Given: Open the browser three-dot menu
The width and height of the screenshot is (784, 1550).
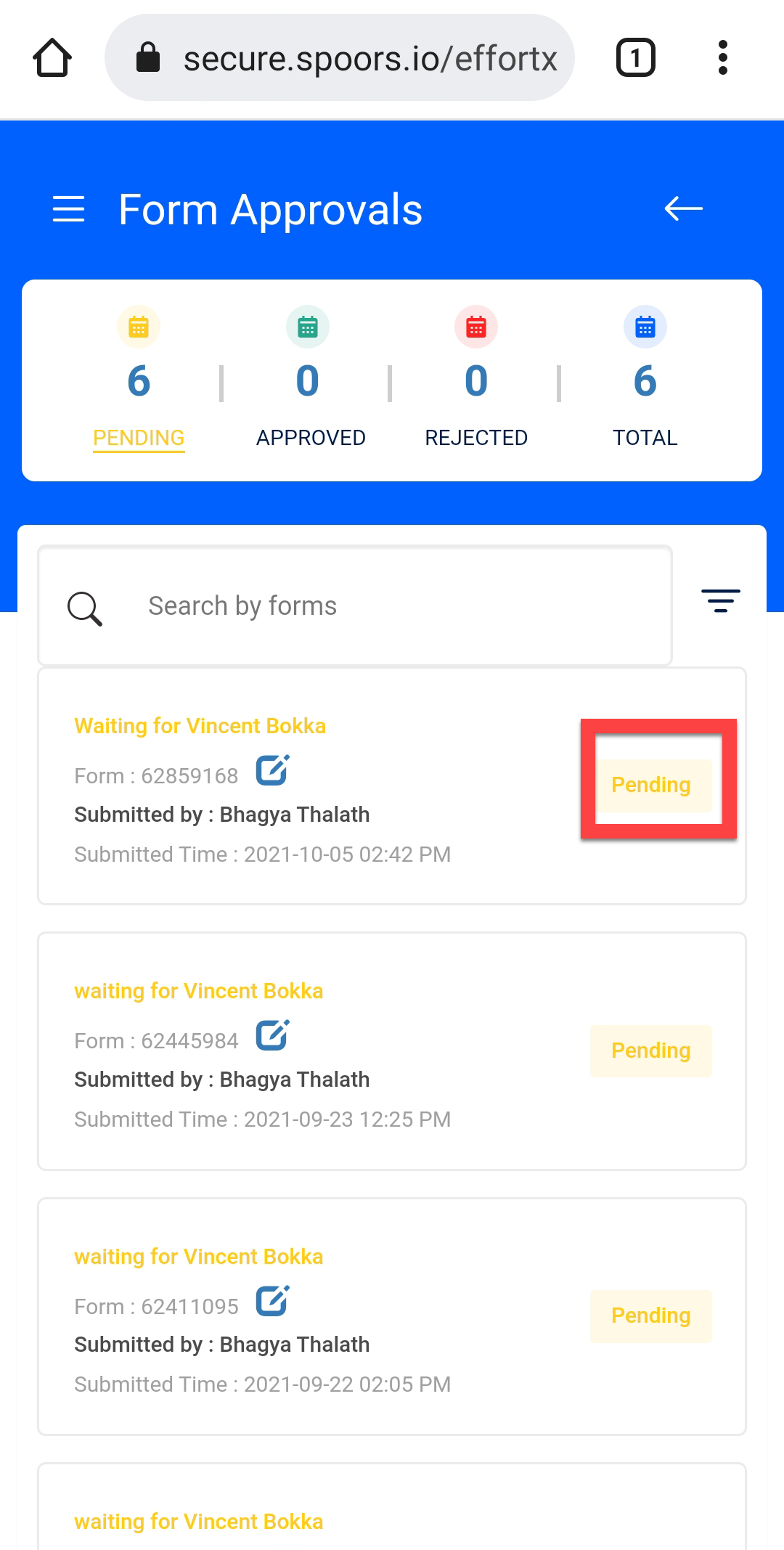Looking at the screenshot, I should (723, 57).
